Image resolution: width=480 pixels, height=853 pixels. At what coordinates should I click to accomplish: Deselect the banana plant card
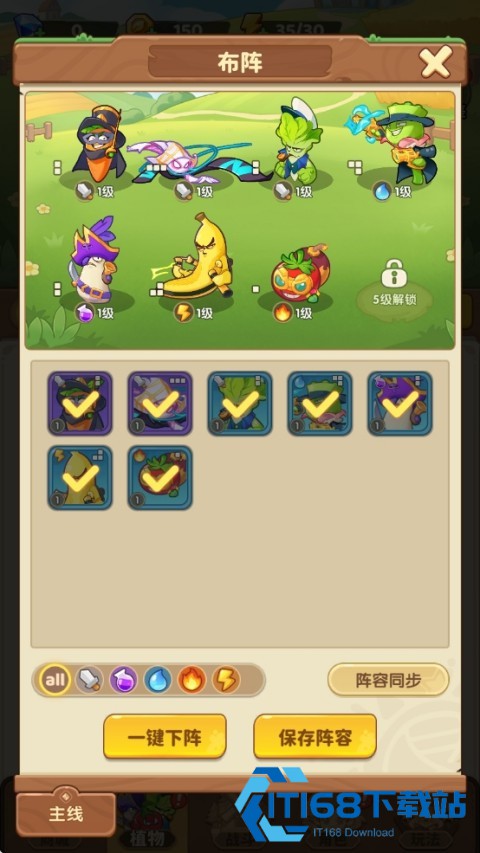[80, 478]
